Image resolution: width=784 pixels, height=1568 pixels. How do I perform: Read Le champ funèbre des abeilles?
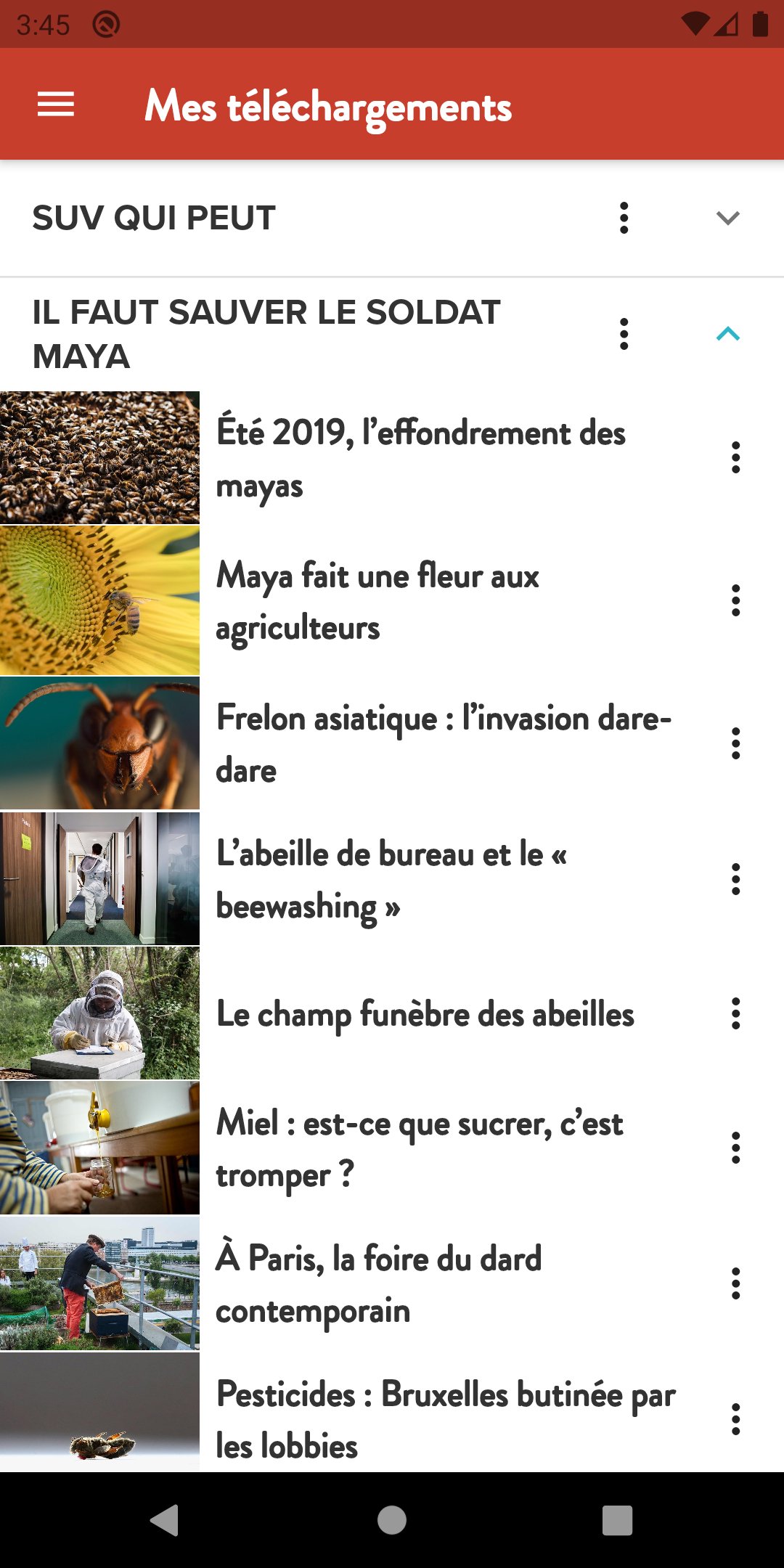pos(425,1014)
